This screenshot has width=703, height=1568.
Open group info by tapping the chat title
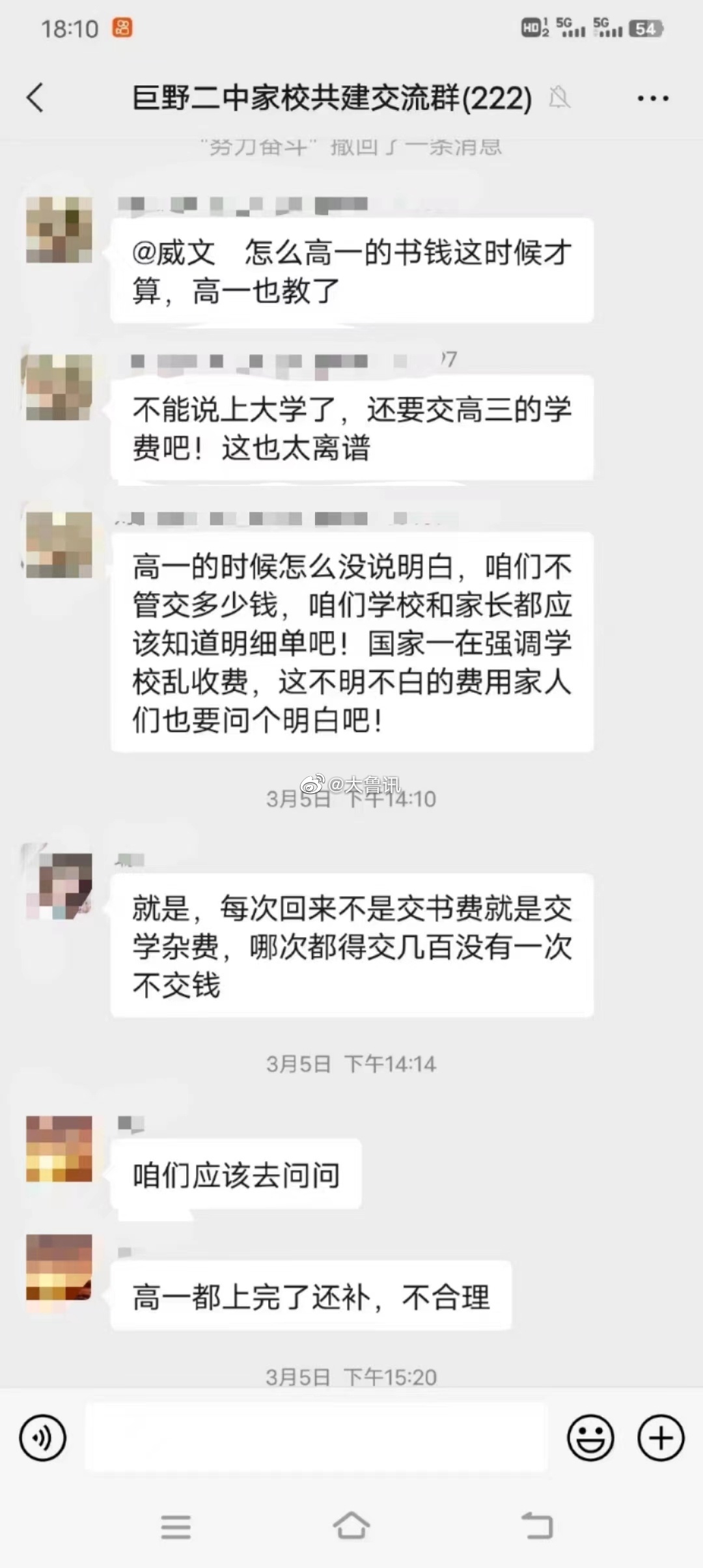click(331, 98)
